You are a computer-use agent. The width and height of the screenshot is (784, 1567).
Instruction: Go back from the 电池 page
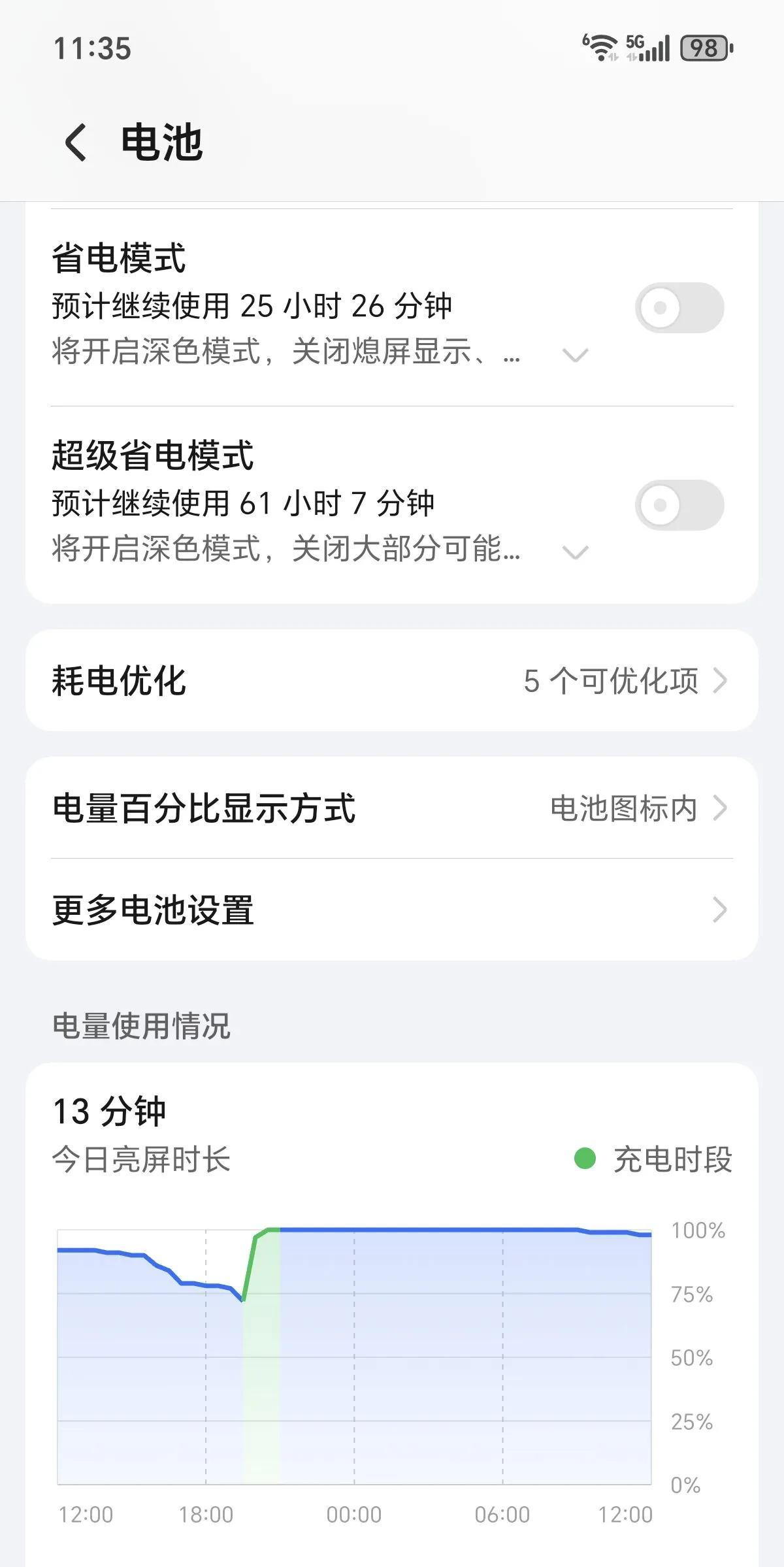(76, 142)
